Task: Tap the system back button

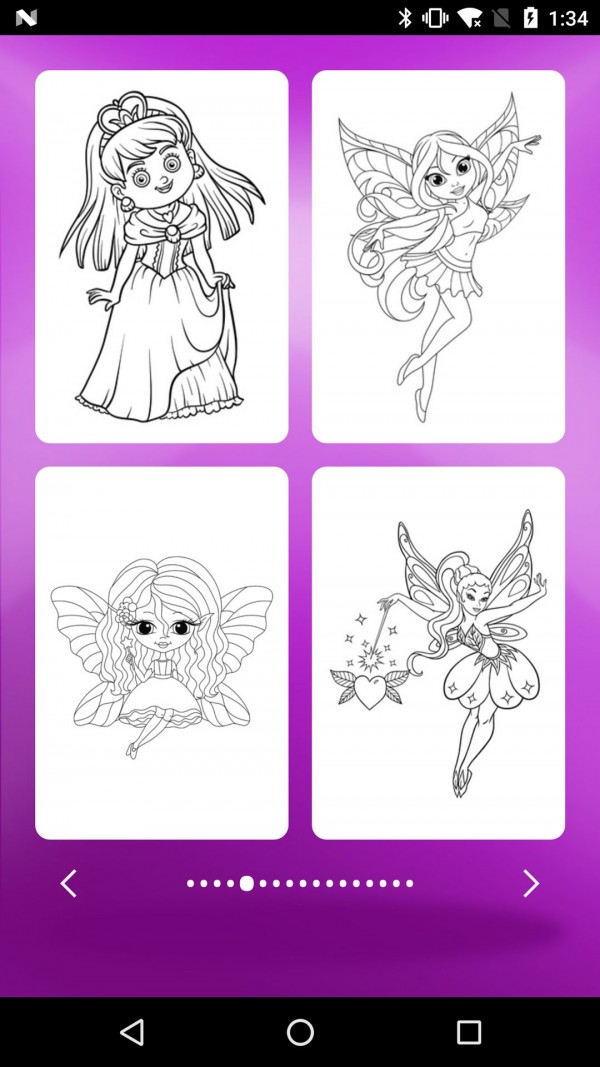Action: point(132,1032)
